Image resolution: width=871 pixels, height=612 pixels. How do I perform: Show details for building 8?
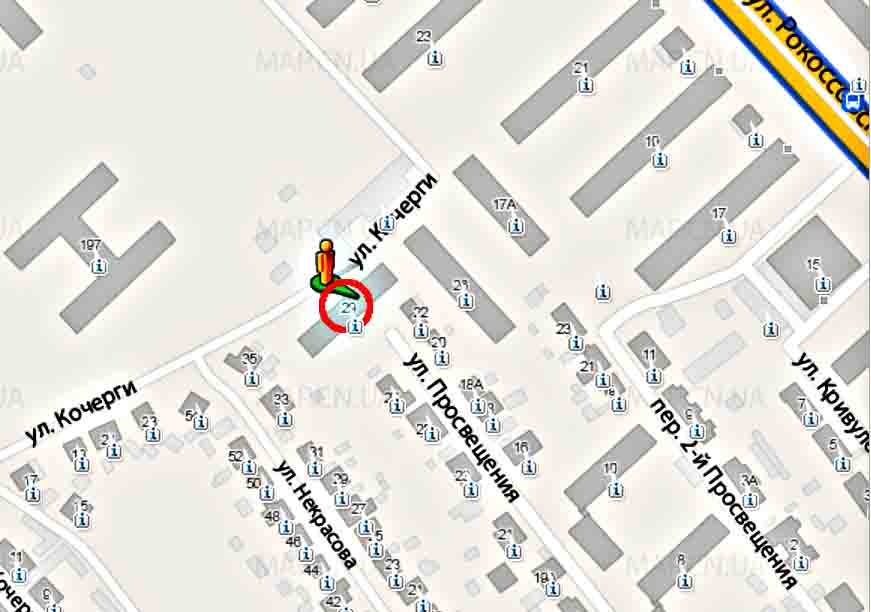click(685, 581)
